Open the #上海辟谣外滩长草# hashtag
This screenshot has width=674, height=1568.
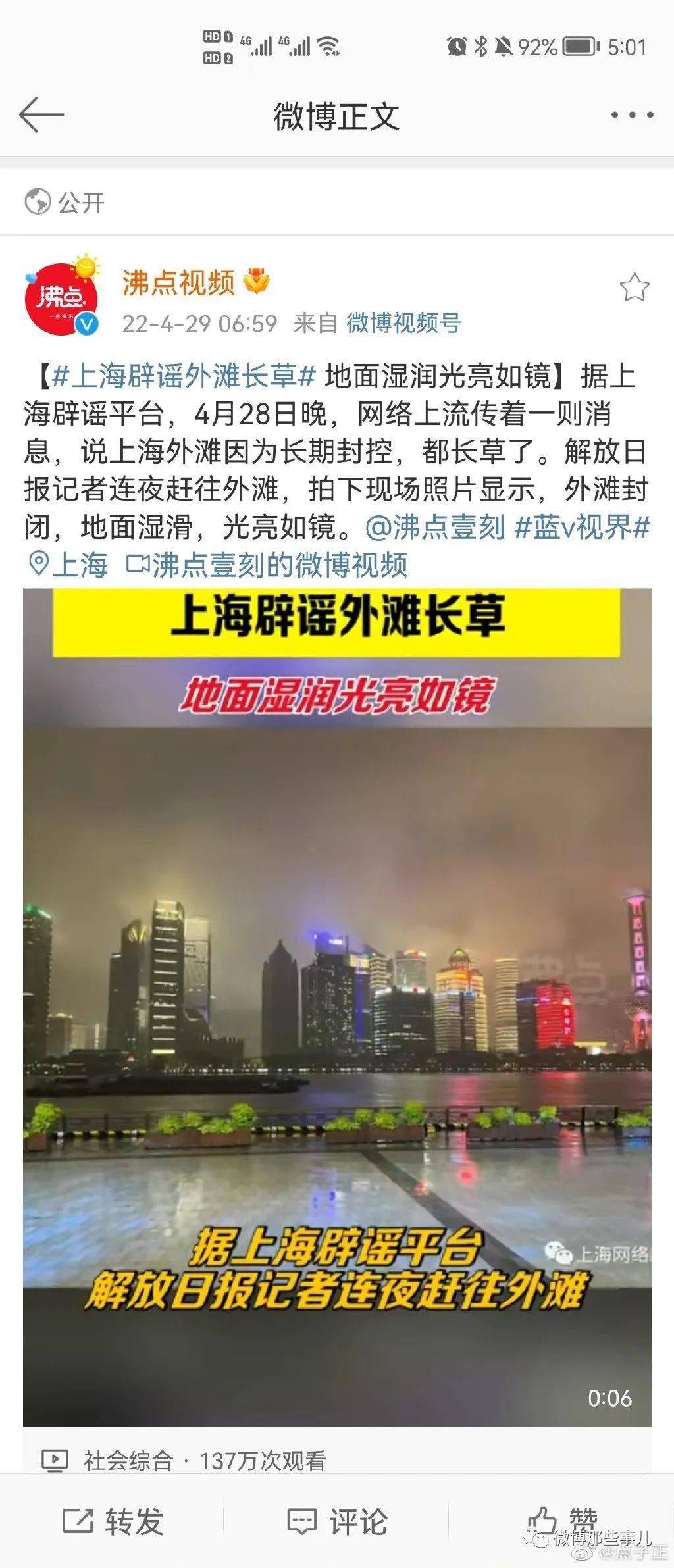click(x=184, y=376)
